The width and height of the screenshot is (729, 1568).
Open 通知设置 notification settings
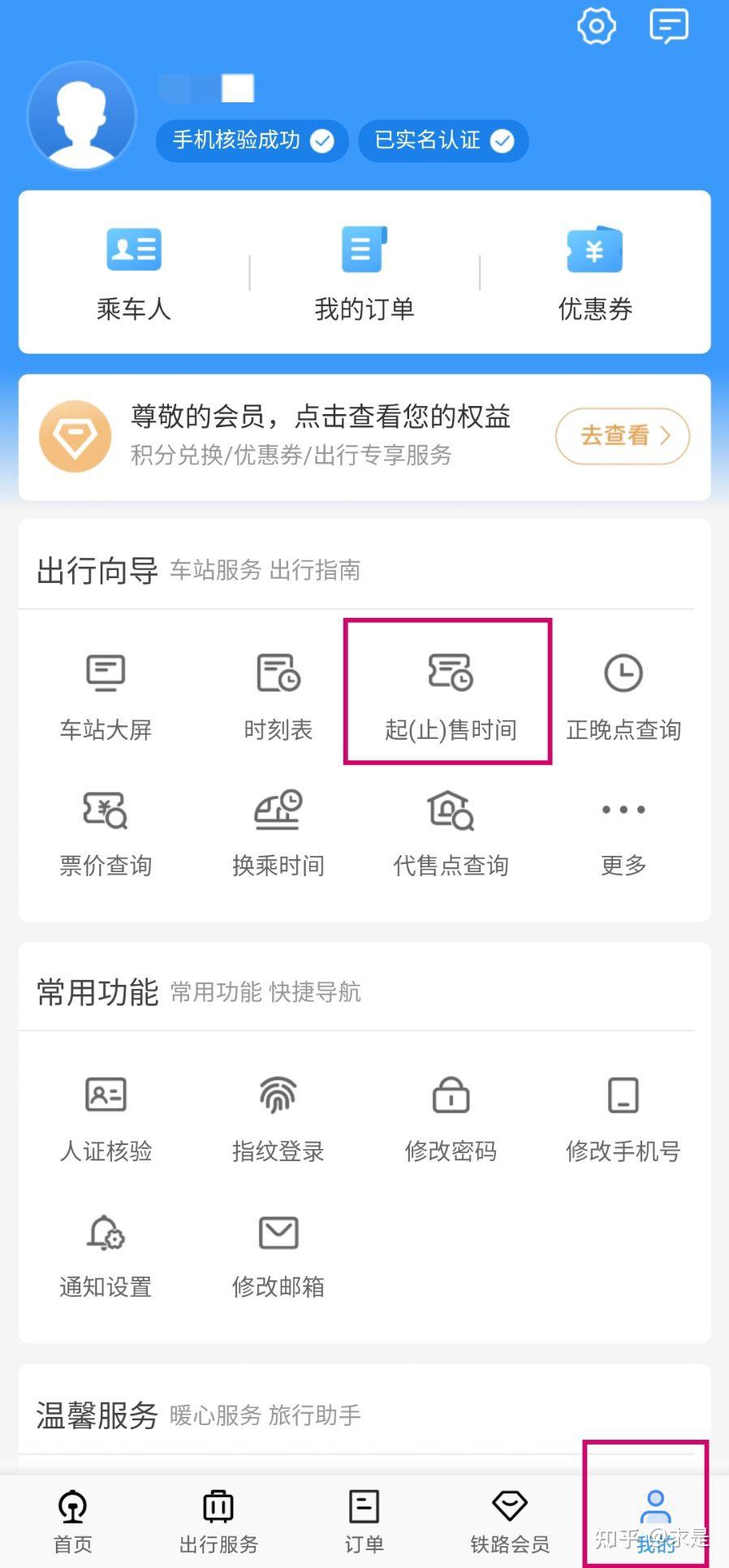point(106,1255)
